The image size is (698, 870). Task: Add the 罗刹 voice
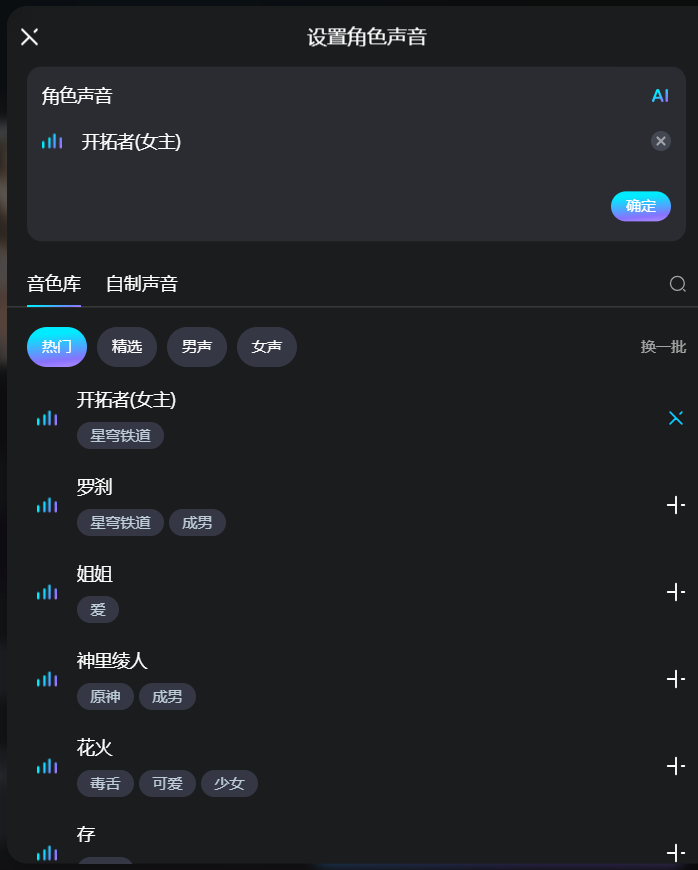click(x=676, y=505)
